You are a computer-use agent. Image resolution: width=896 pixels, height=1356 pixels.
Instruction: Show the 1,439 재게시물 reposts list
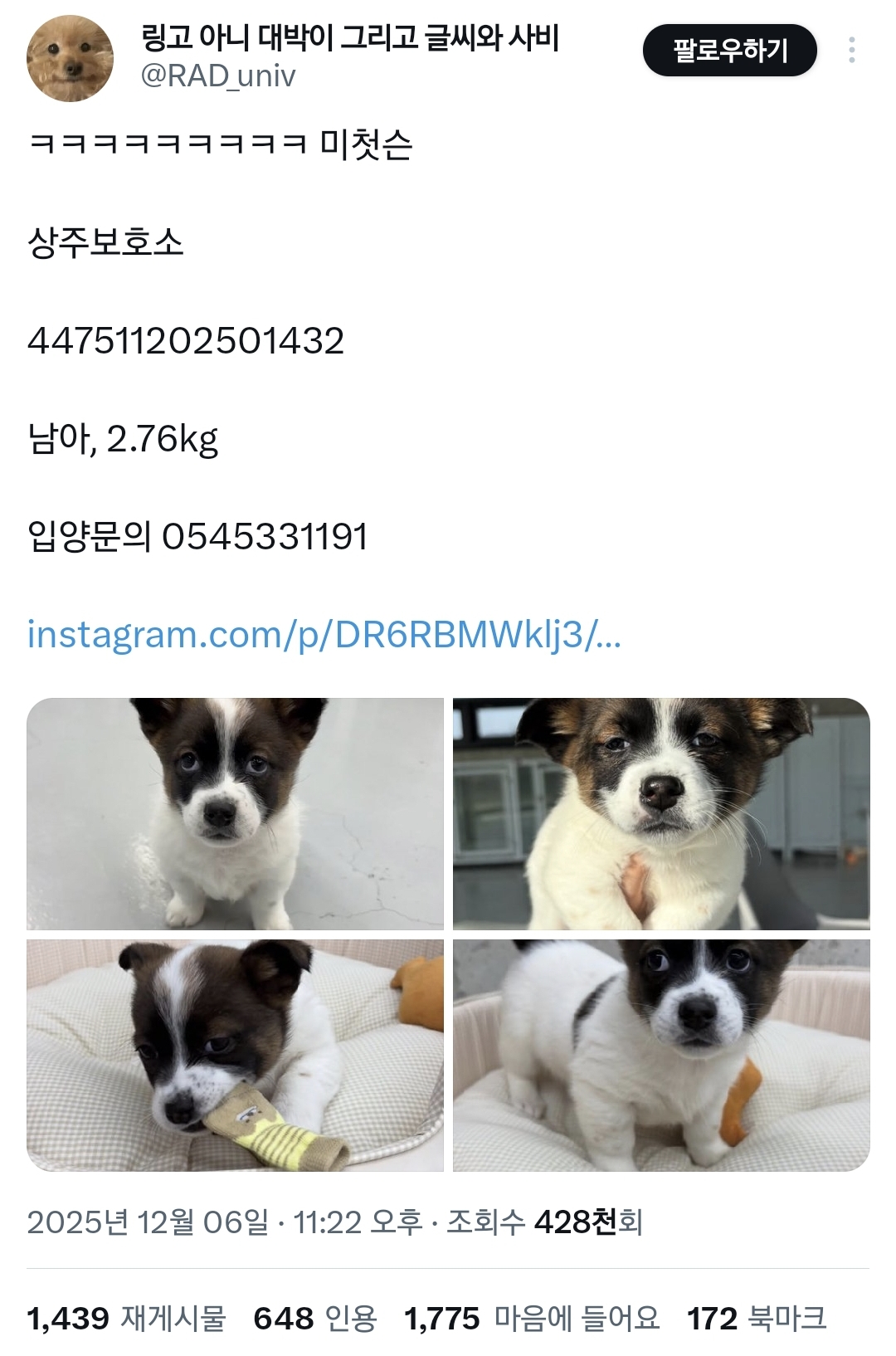pos(126,1318)
